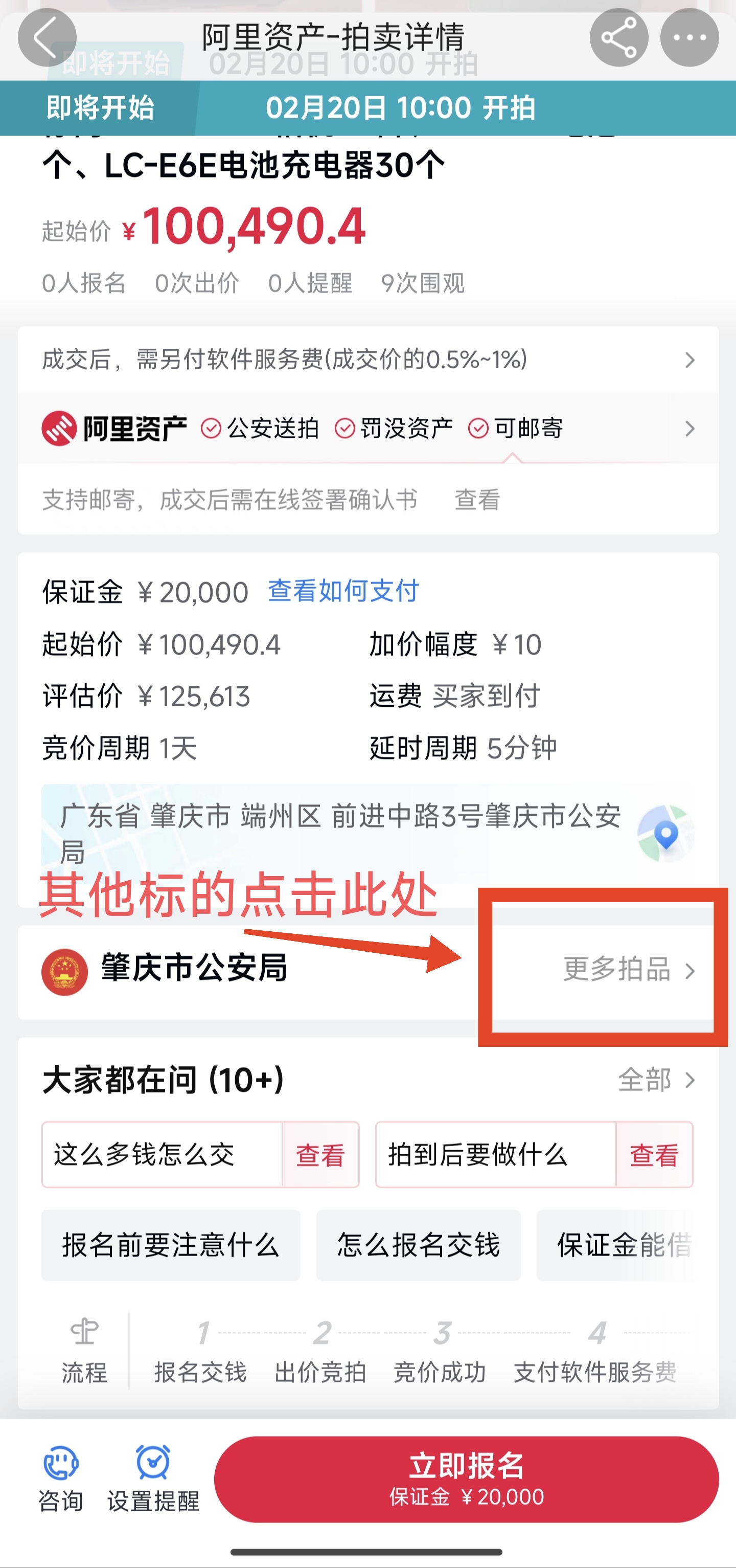Screen dimensions: 736x1568
Task: Share this auction page
Action: 618,38
